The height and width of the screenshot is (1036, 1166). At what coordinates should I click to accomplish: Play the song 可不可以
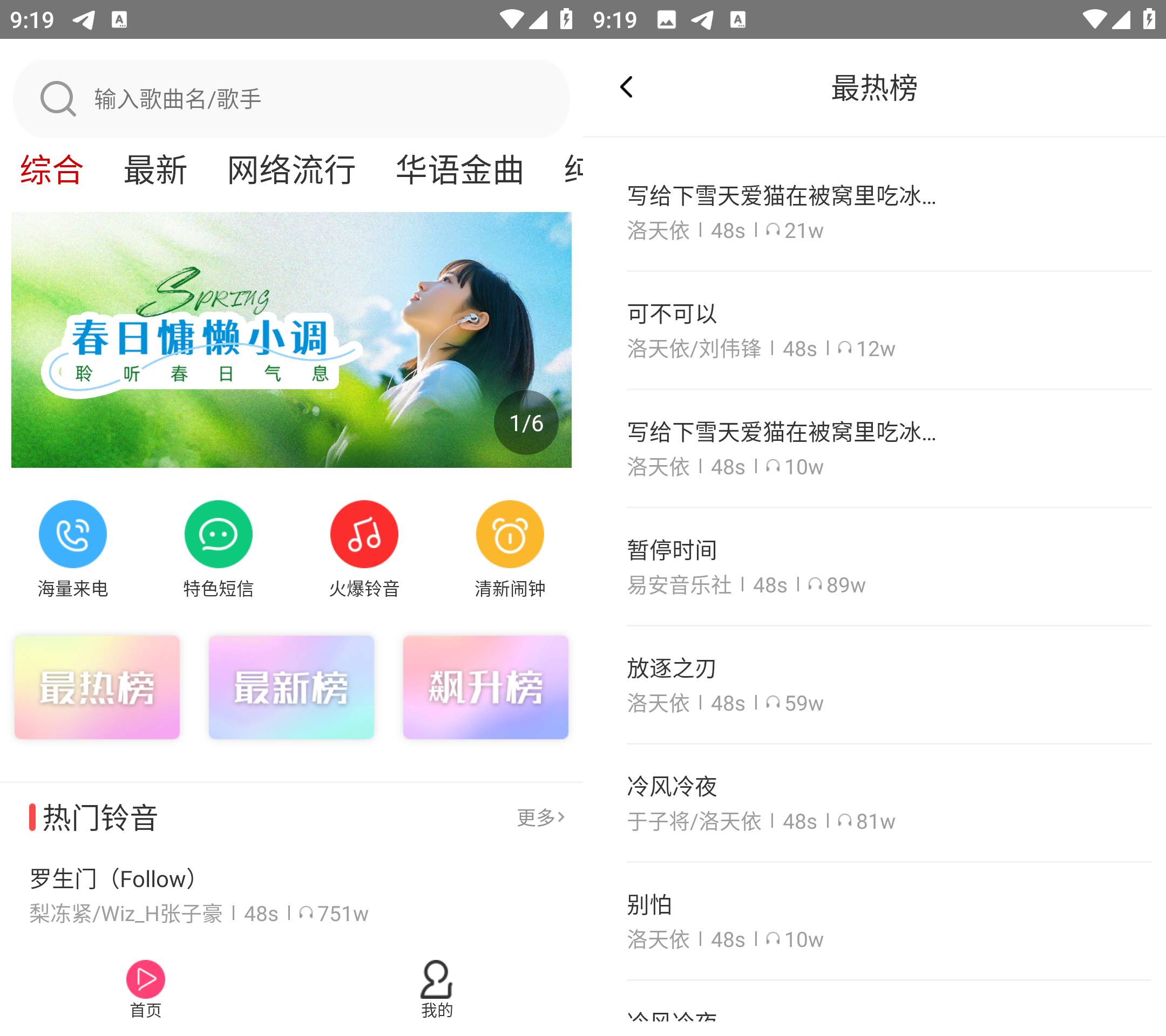pos(887,331)
